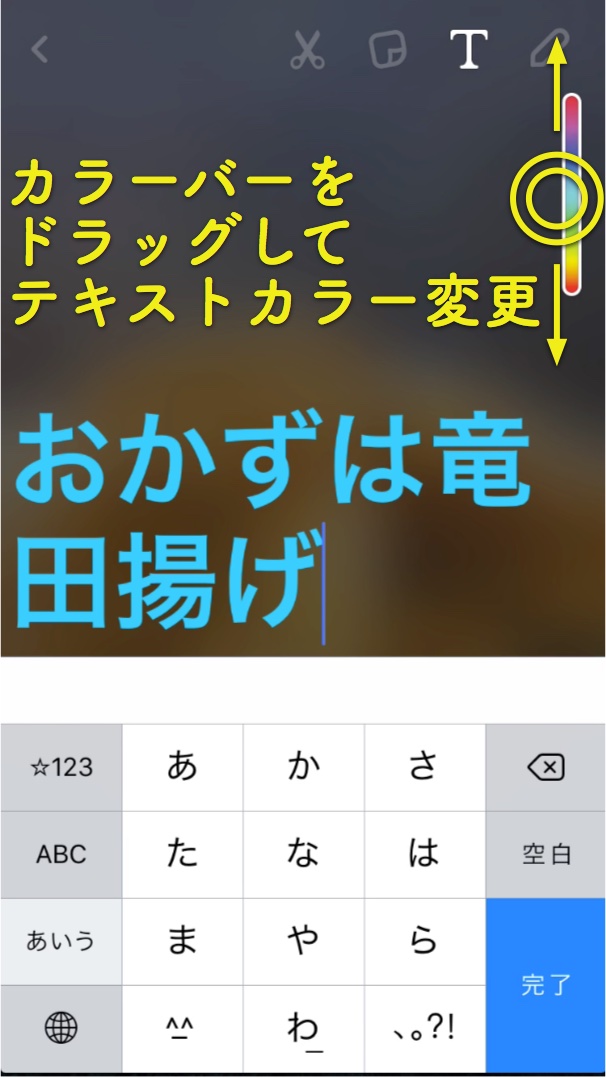Go back with the top-left arrow

tap(40, 49)
